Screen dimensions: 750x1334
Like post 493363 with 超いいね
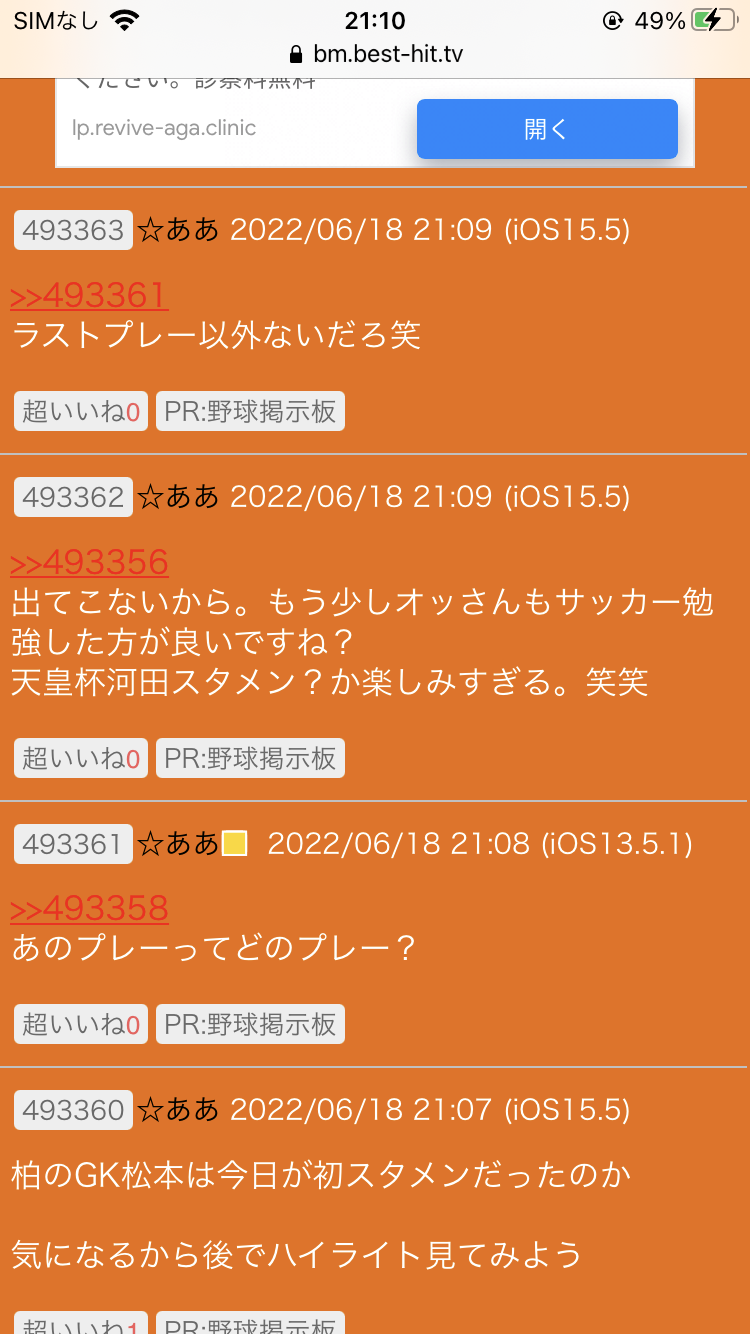[81, 411]
